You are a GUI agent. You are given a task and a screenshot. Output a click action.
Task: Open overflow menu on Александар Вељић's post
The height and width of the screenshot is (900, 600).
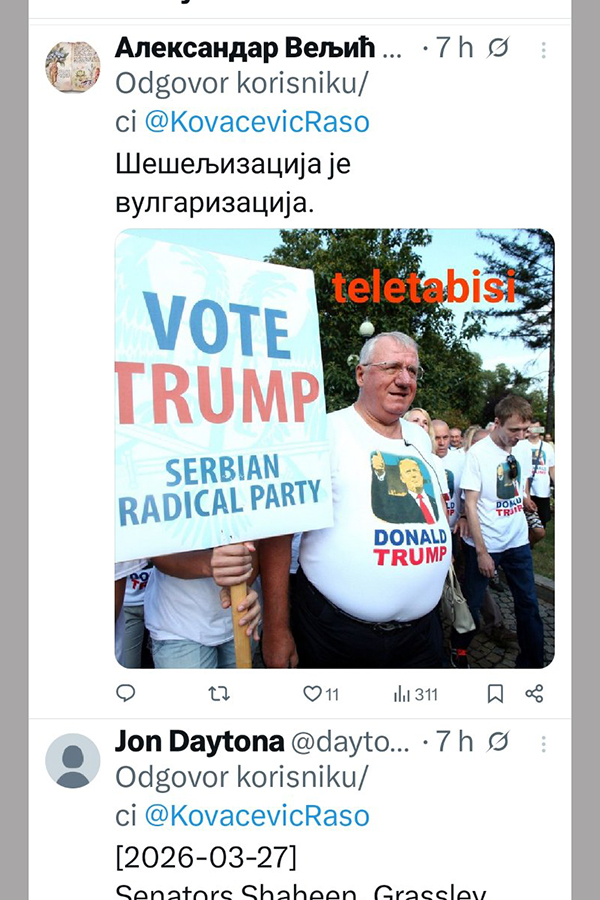(x=543, y=48)
